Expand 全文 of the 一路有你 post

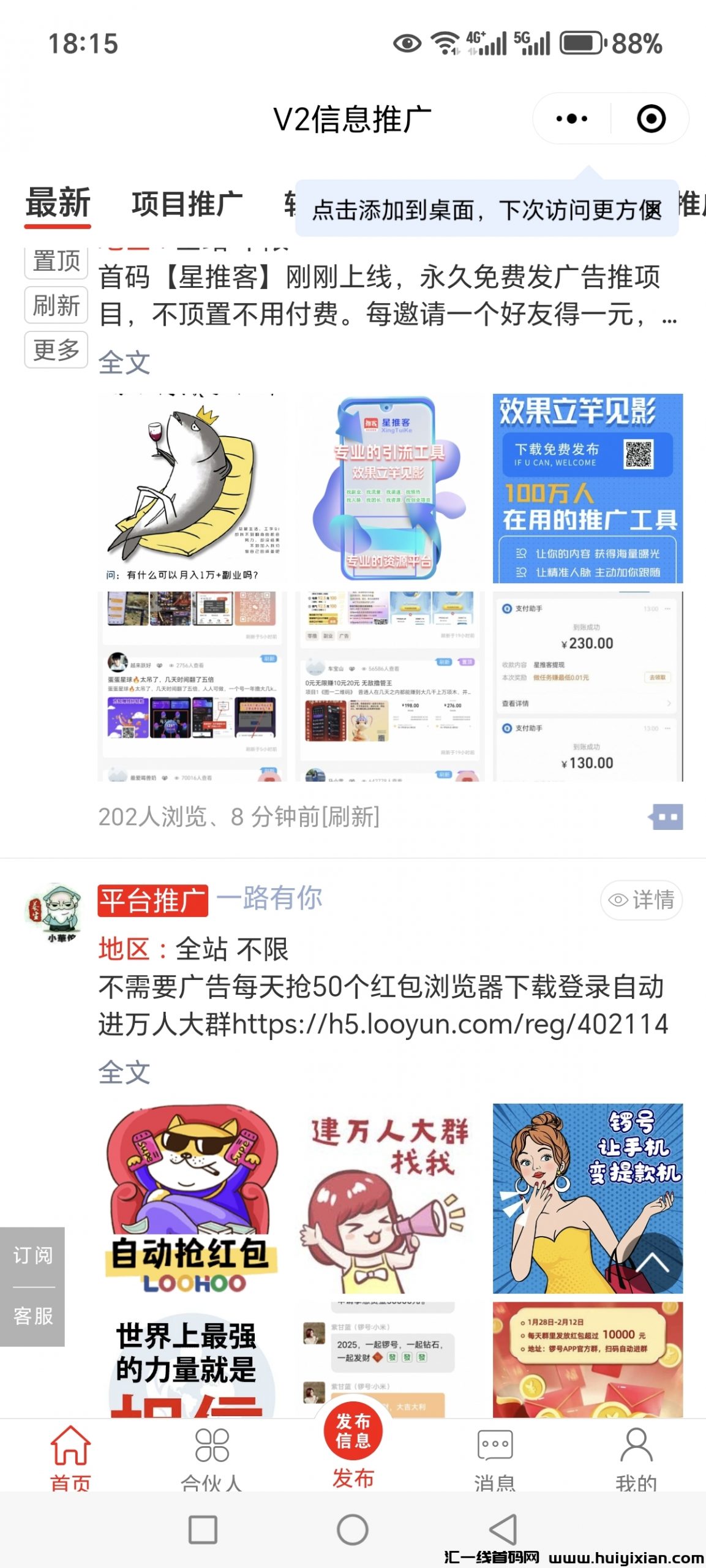coord(124,1072)
